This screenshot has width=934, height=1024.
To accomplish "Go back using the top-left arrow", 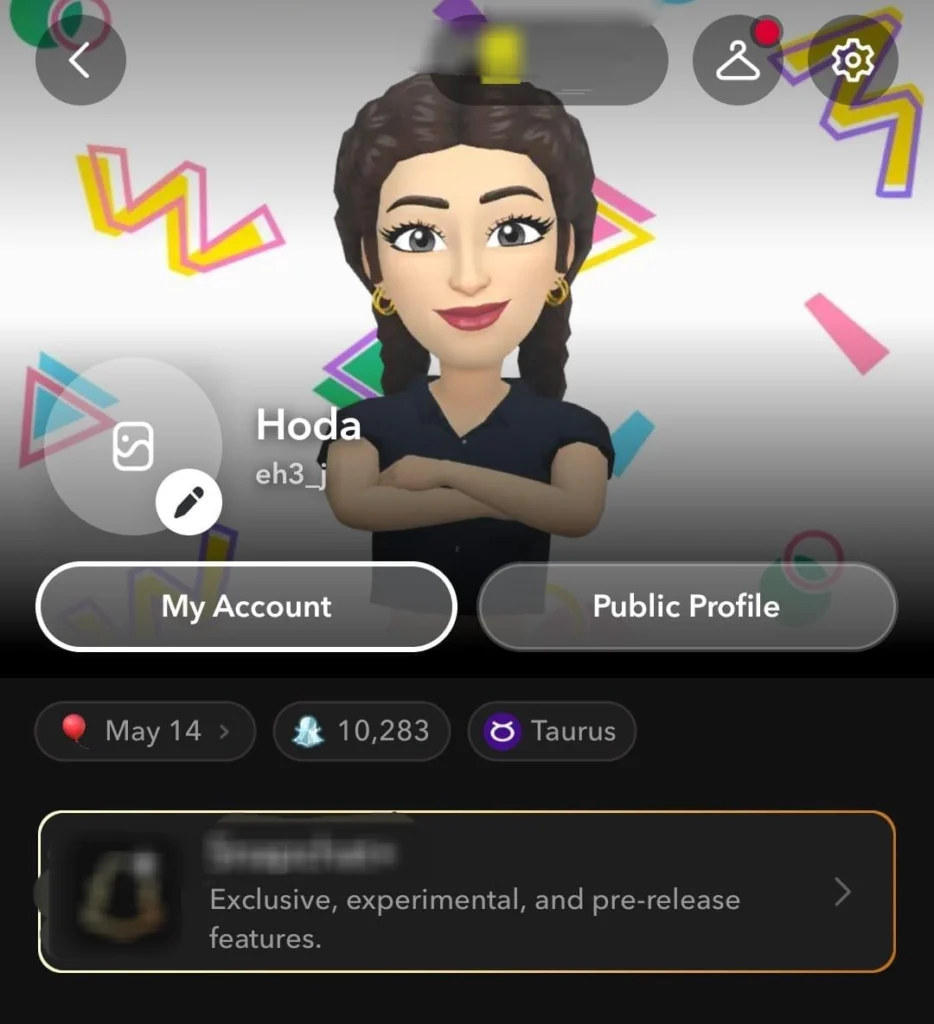I will pyautogui.click(x=80, y=60).
